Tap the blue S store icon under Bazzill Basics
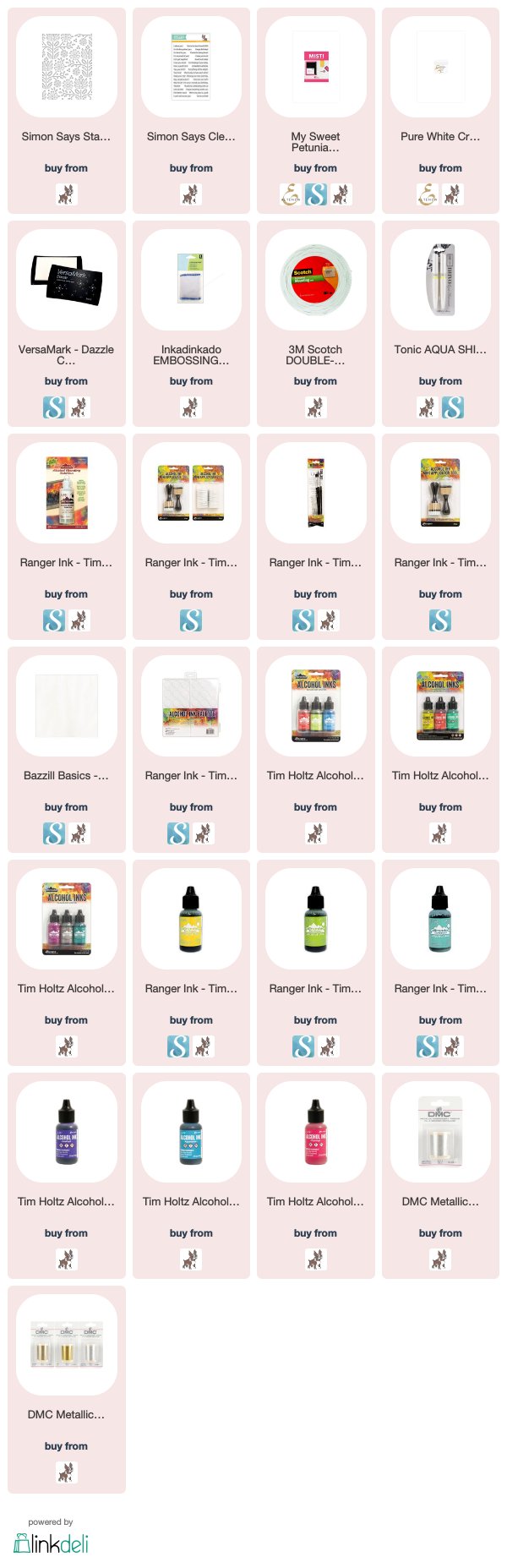The width and height of the screenshot is (507, 1568). click(x=54, y=834)
